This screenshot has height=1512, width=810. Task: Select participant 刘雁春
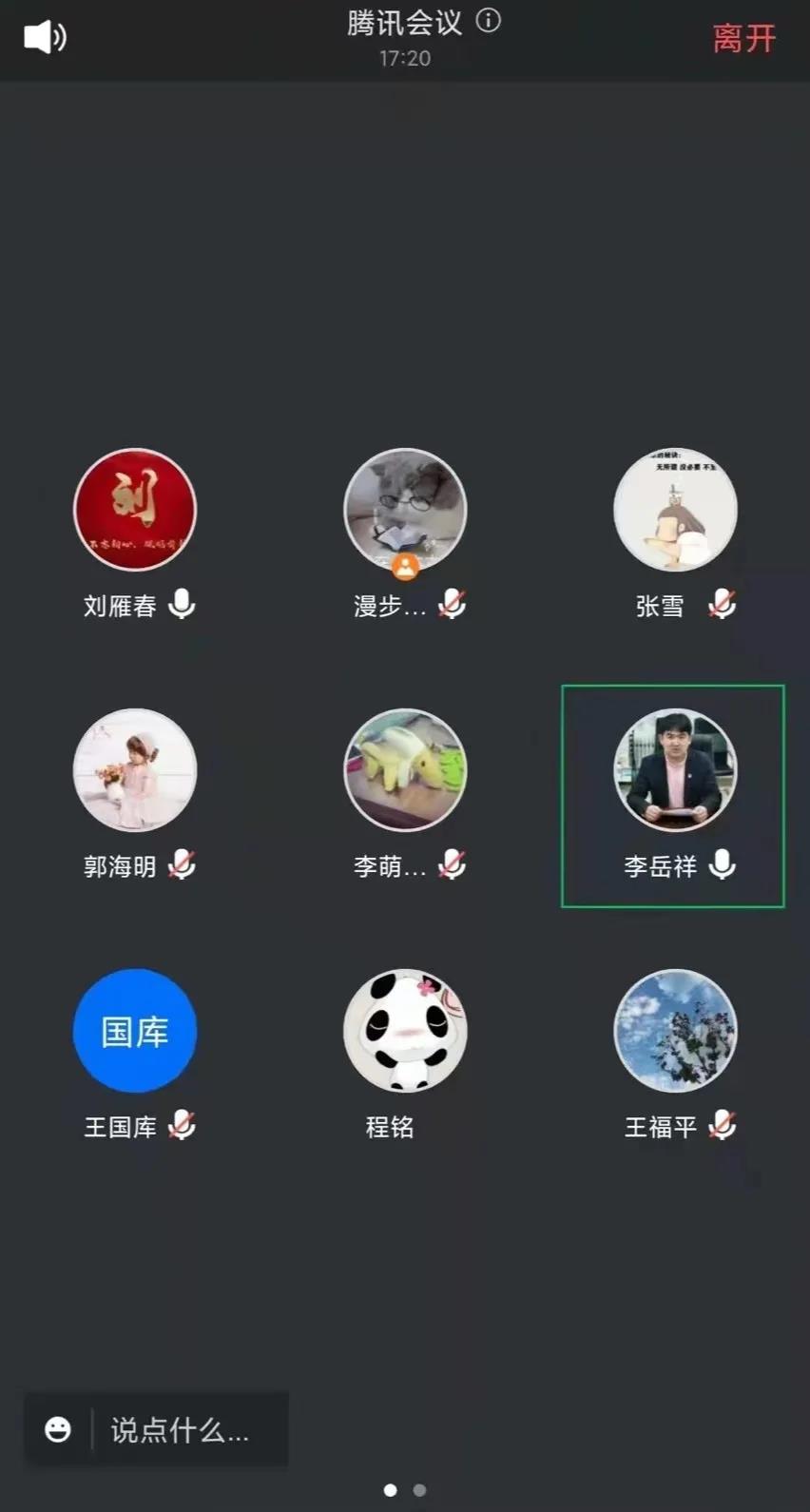click(135, 511)
